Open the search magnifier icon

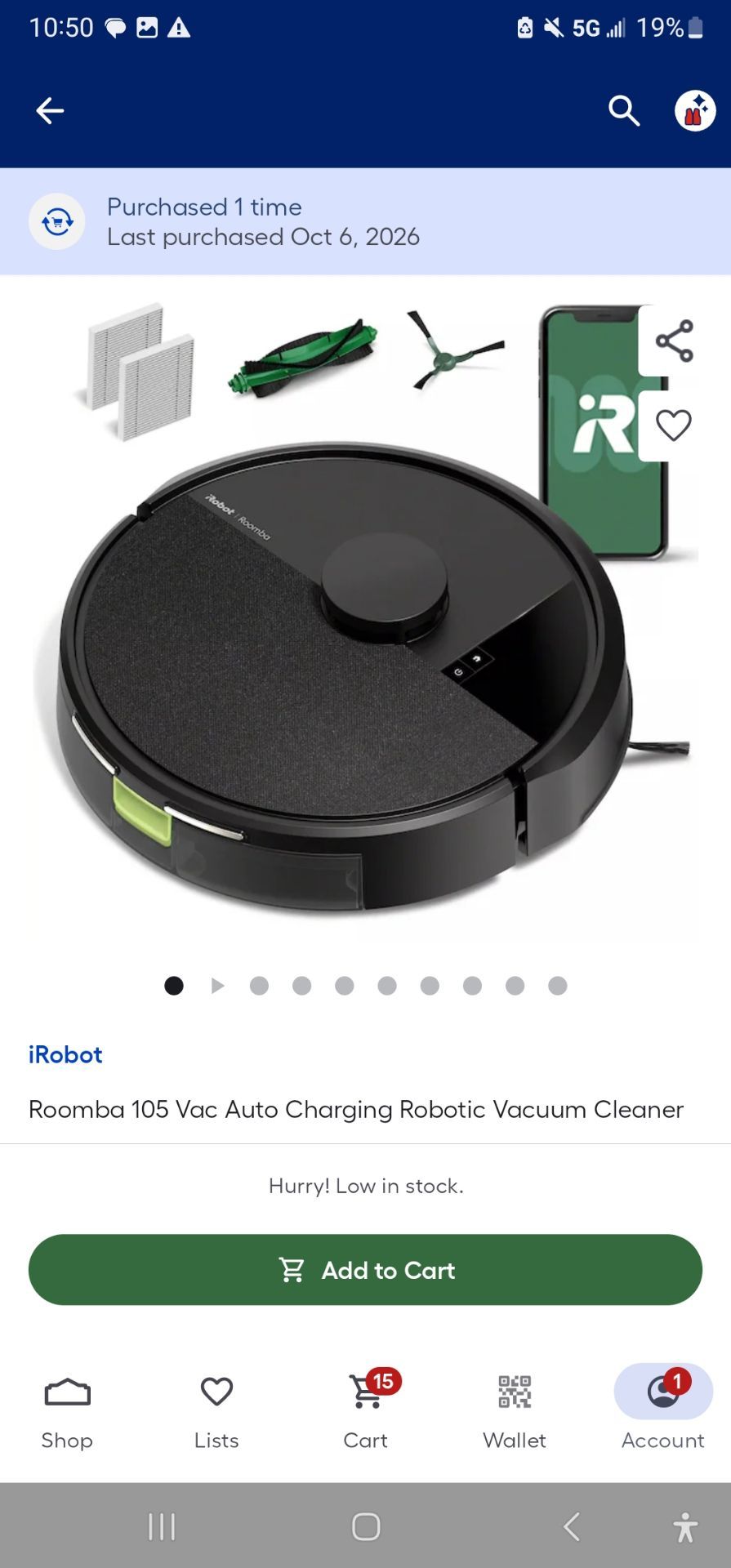coord(624,111)
